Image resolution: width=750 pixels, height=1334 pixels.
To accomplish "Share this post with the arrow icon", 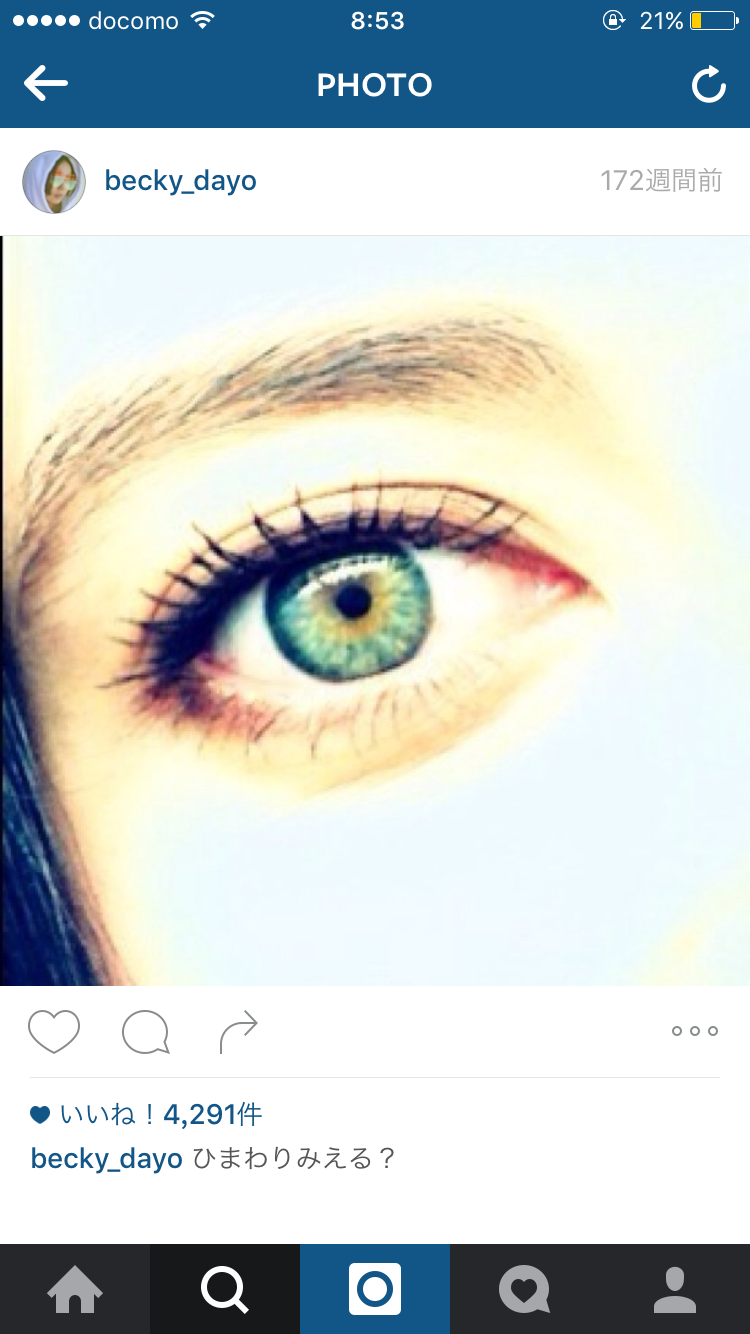I will pos(239,1032).
